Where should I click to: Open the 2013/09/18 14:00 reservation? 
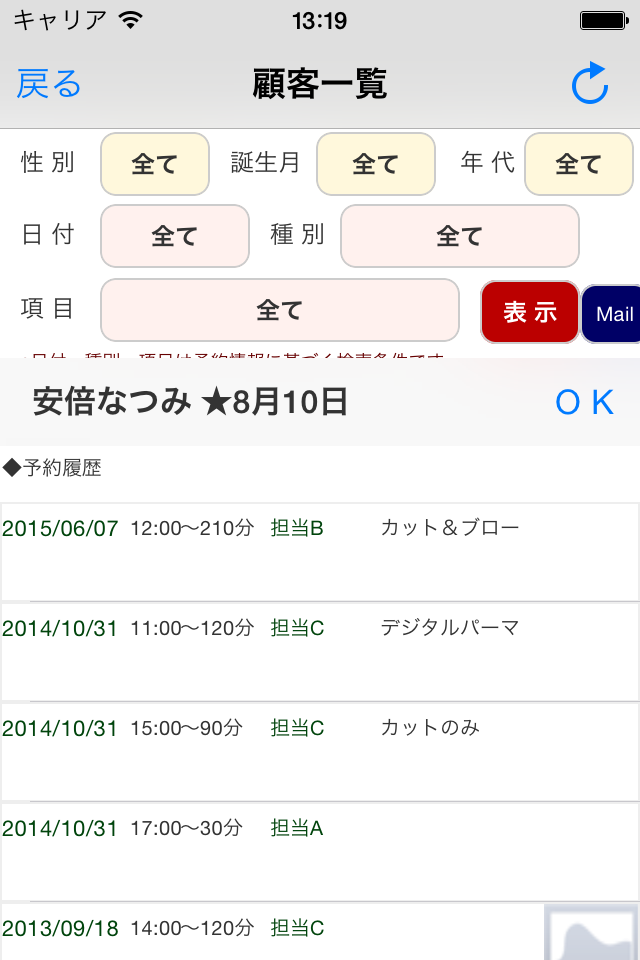(x=320, y=932)
